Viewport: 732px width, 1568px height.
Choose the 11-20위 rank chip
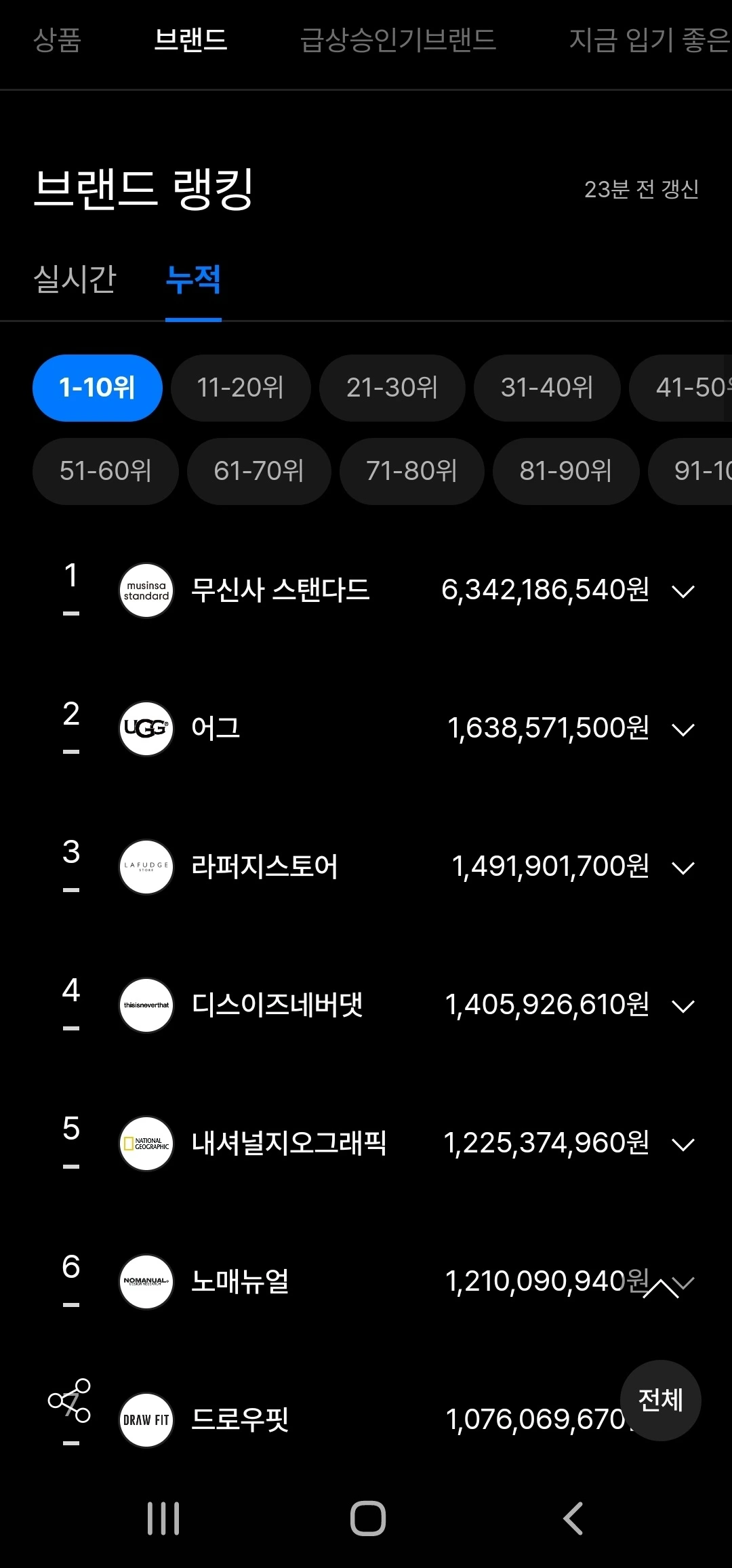241,388
